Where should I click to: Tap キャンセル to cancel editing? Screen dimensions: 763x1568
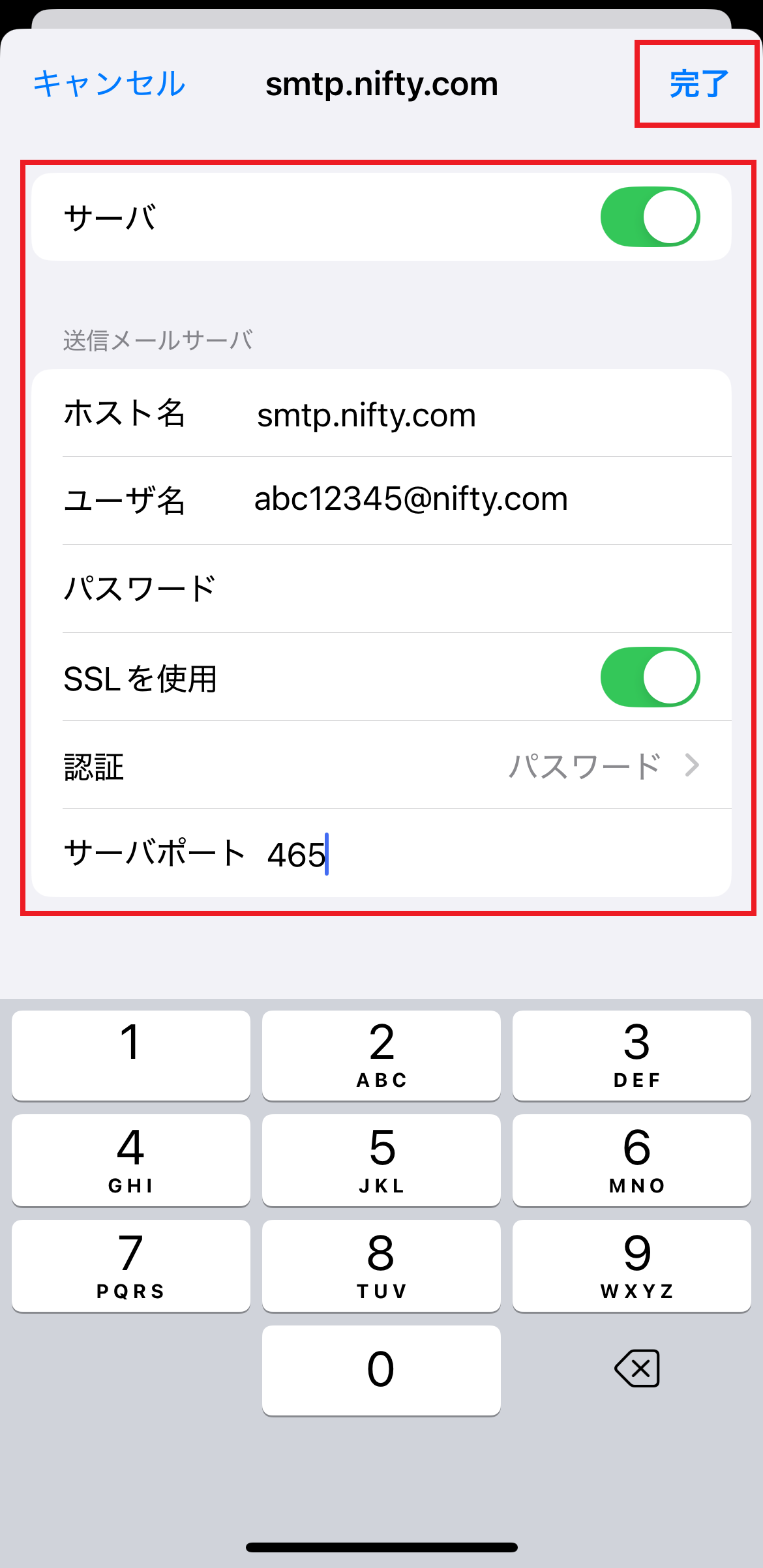[110, 84]
